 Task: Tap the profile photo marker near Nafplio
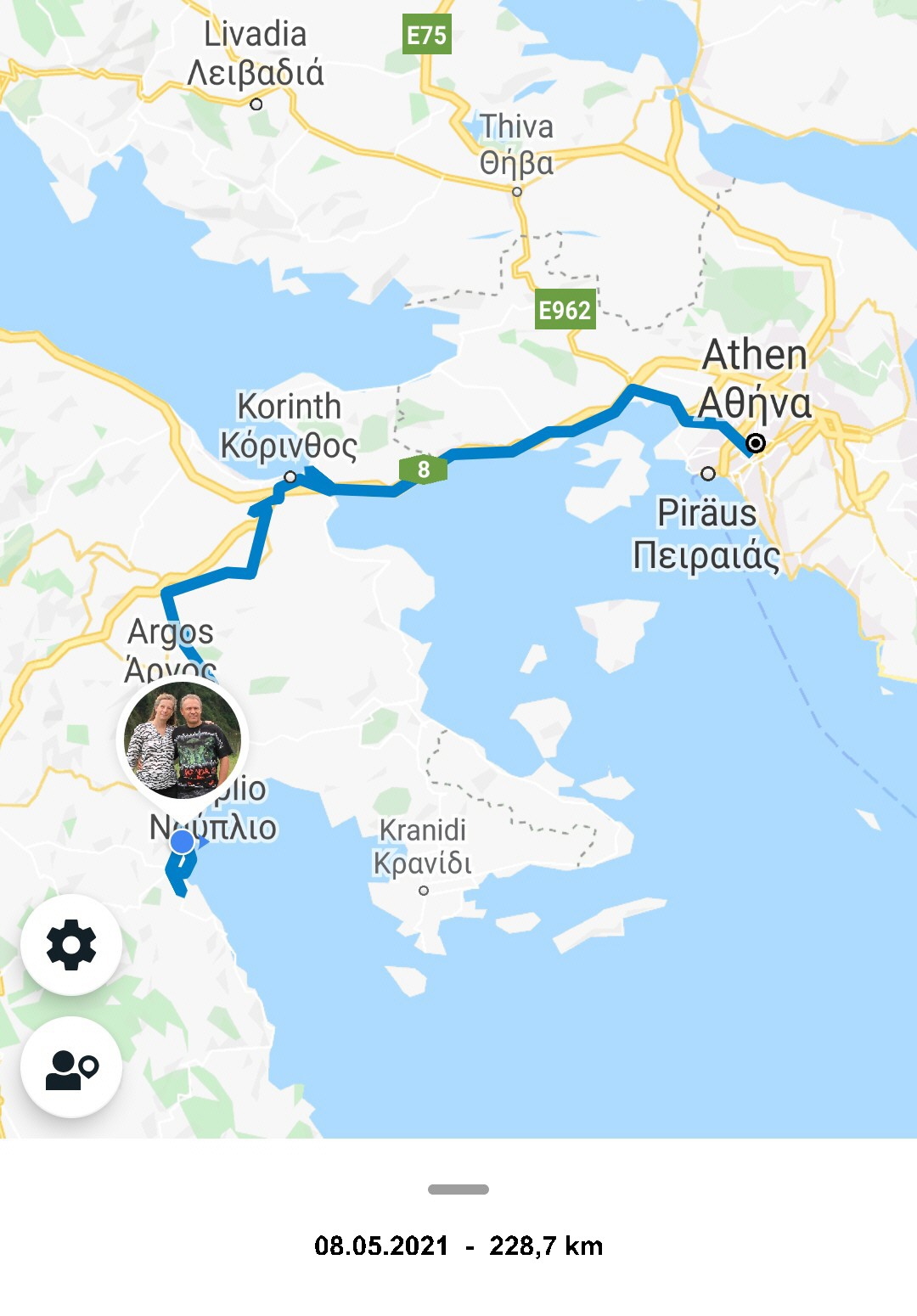tap(183, 740)
